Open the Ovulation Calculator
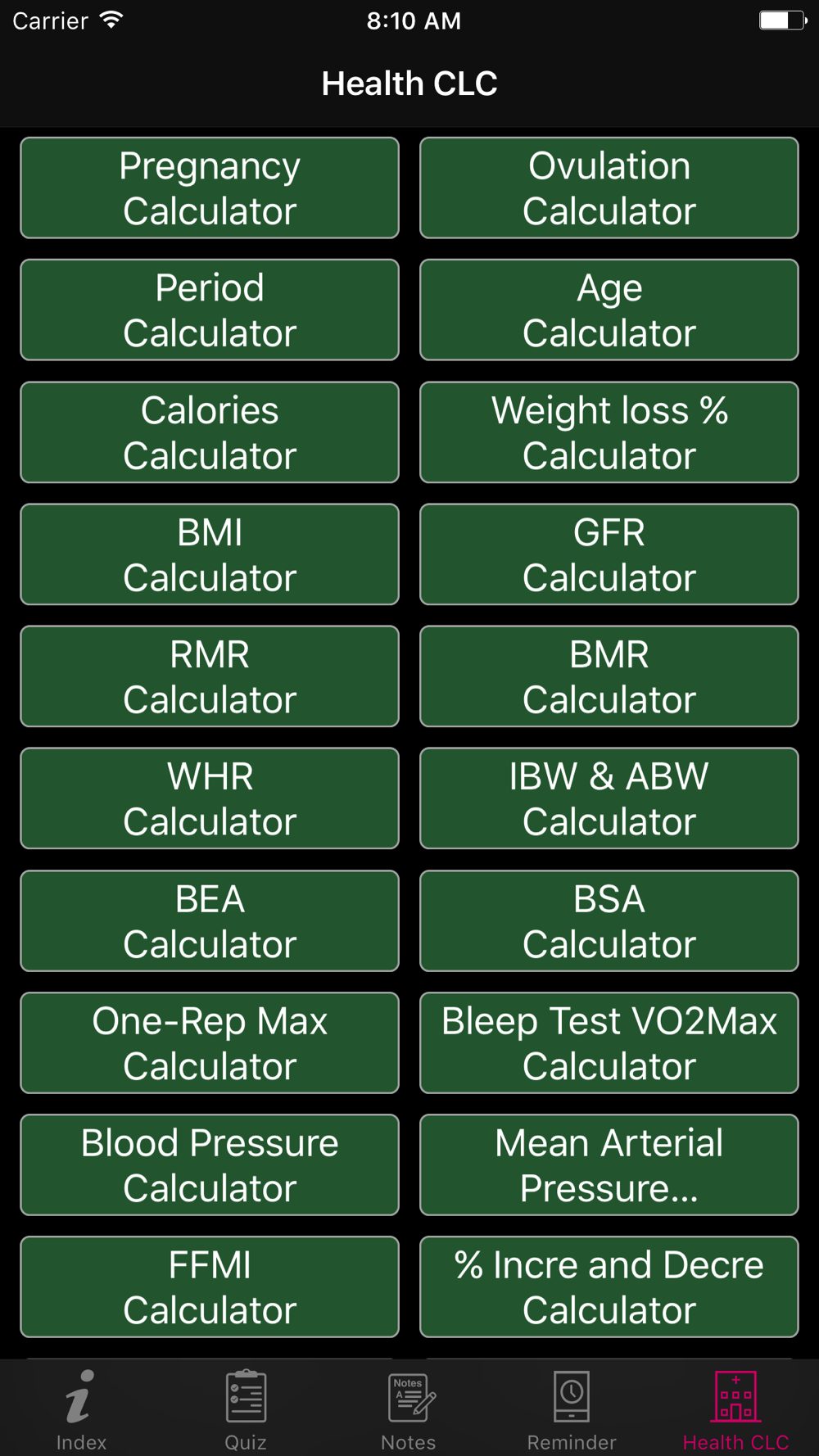This screenshot has height=1456, width=819. pos(609,188)
